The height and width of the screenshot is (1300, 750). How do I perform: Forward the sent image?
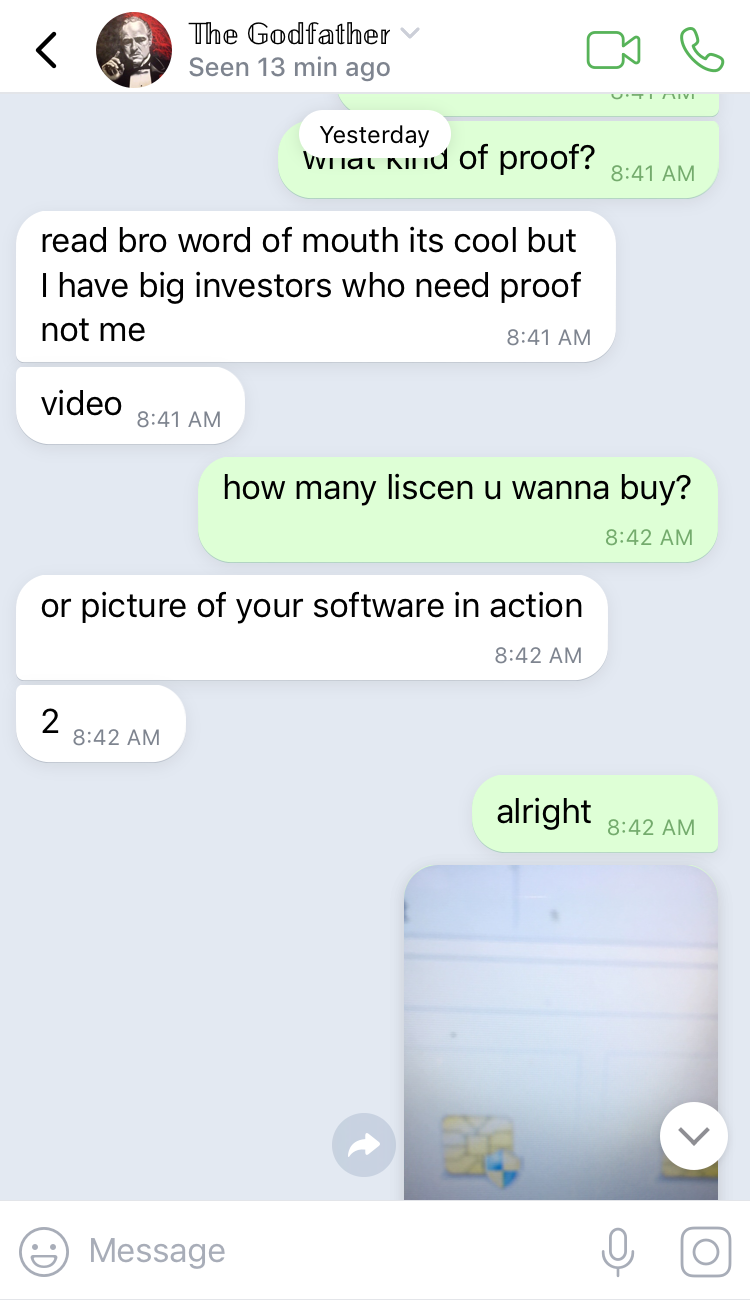tap(364, 1145)
